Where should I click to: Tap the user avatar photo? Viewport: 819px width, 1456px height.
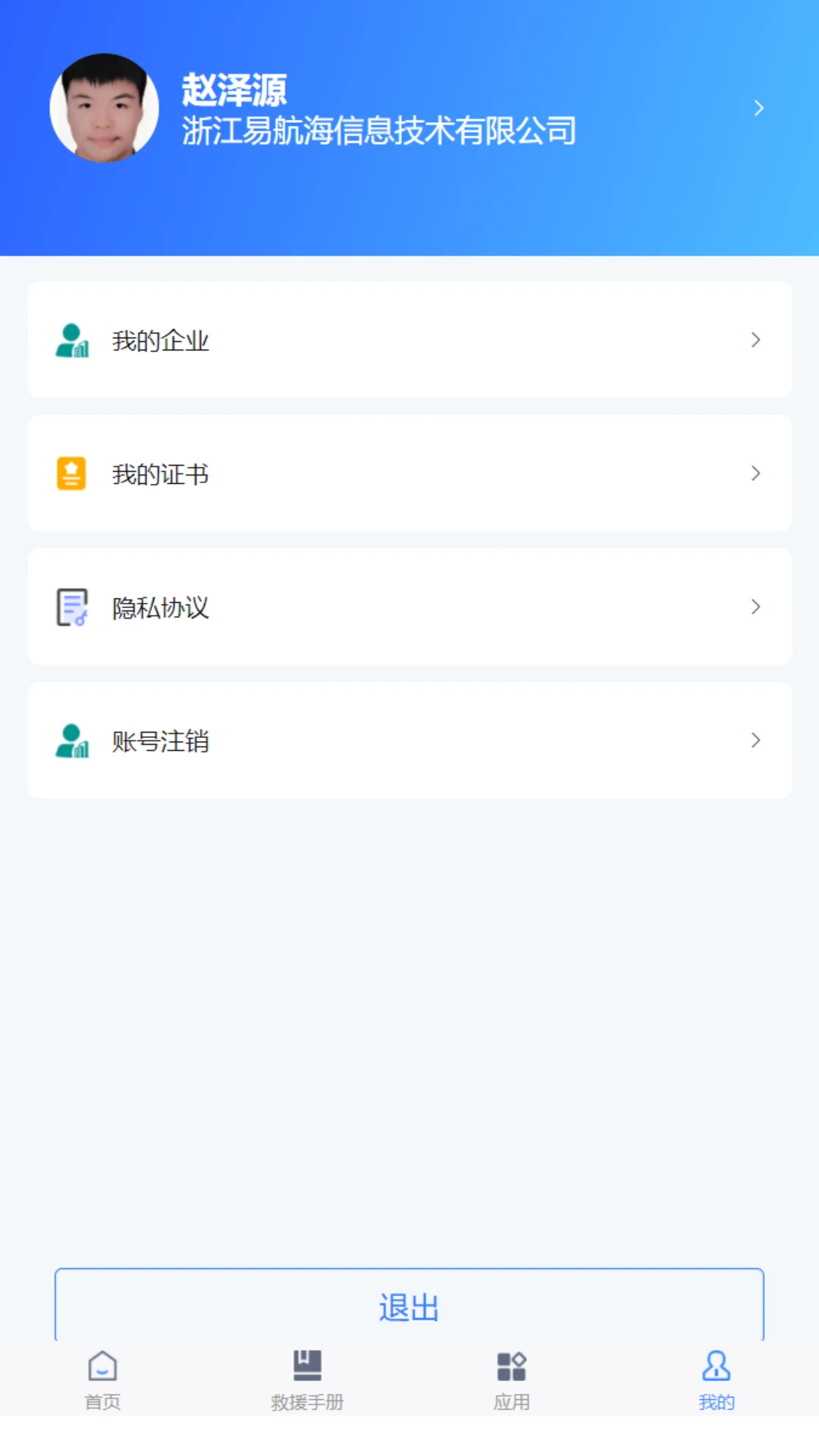(105, 108)
